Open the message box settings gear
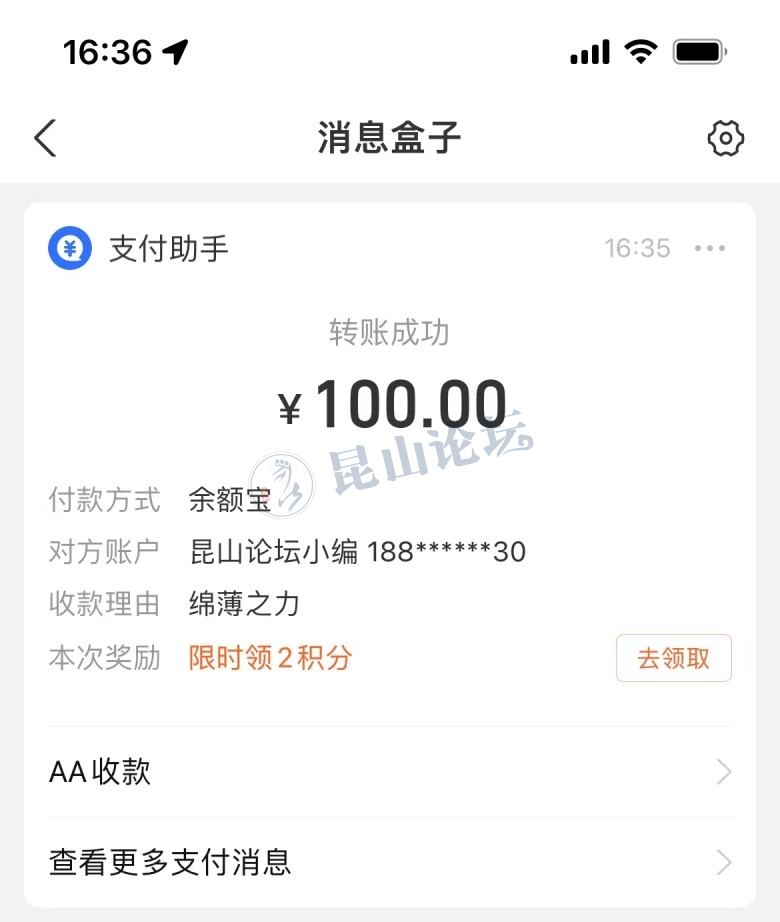The height and width of the screenshot is (922, 780). [725, 138]
